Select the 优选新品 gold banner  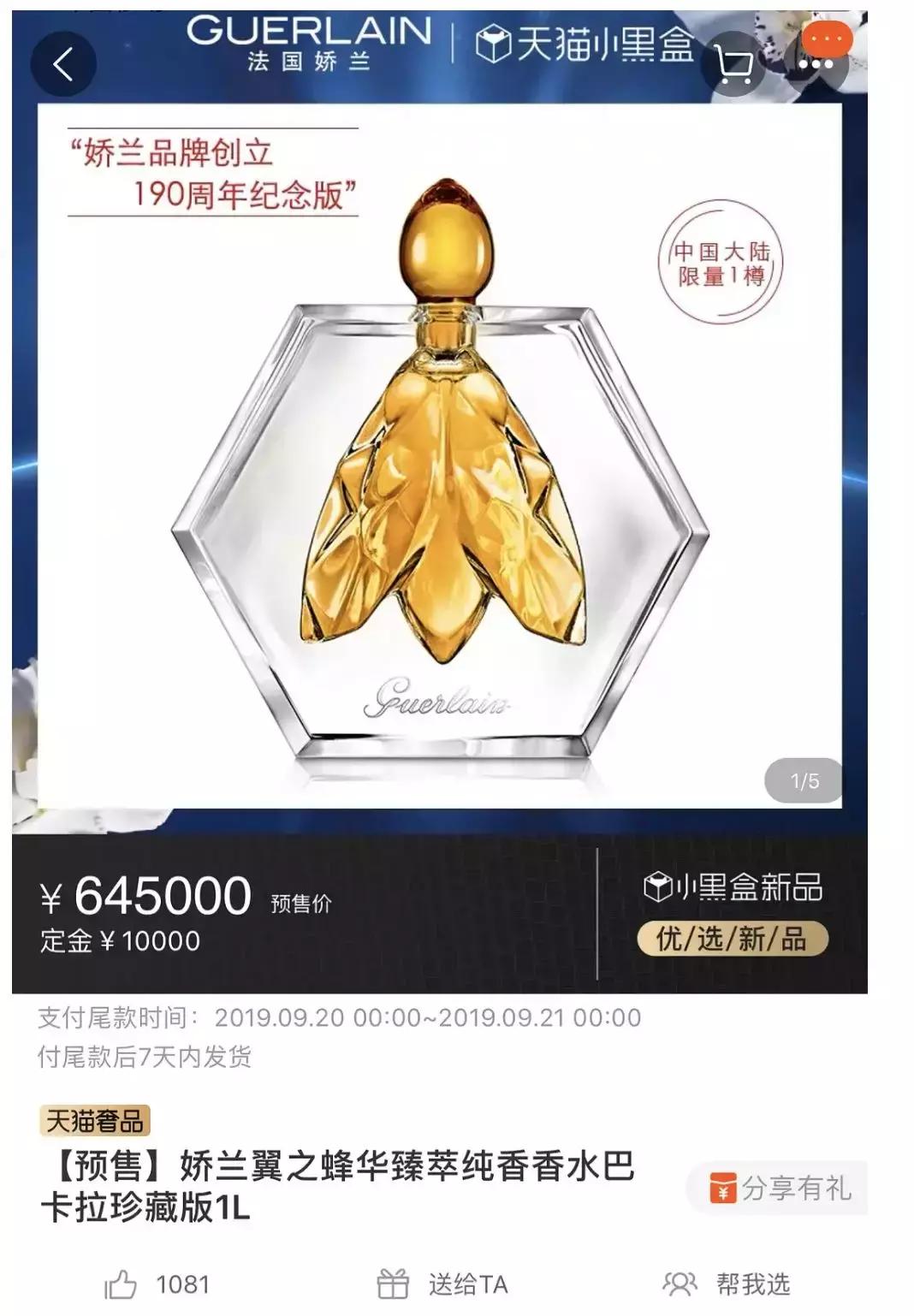(x=732, y=939)
